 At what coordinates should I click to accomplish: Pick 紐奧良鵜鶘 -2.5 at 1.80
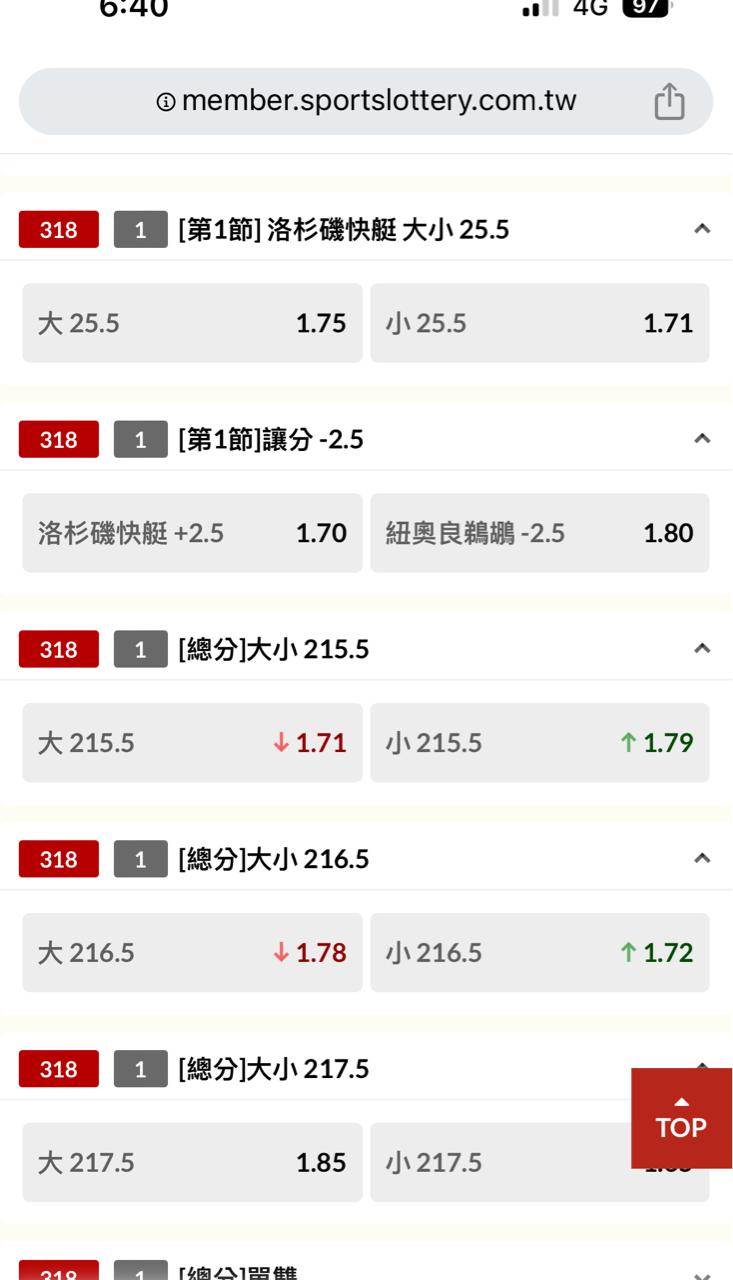[539, 533]
